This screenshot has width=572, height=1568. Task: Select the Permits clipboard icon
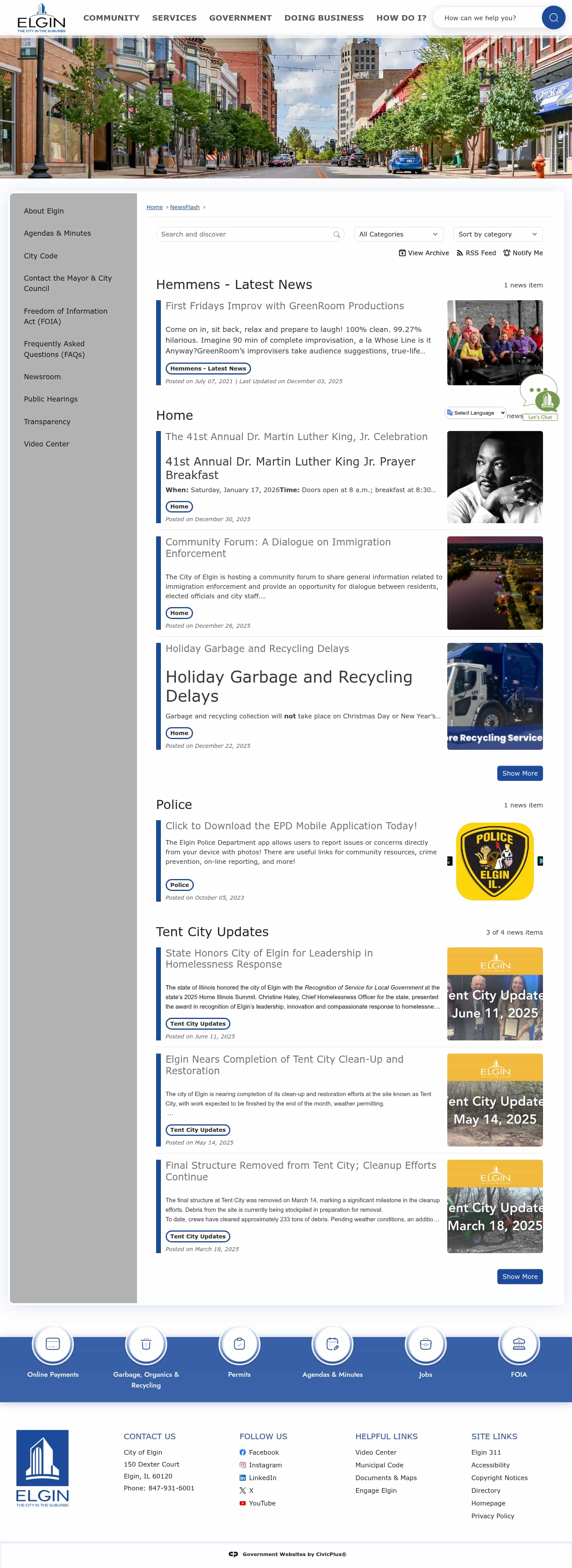coord(239,1345)
